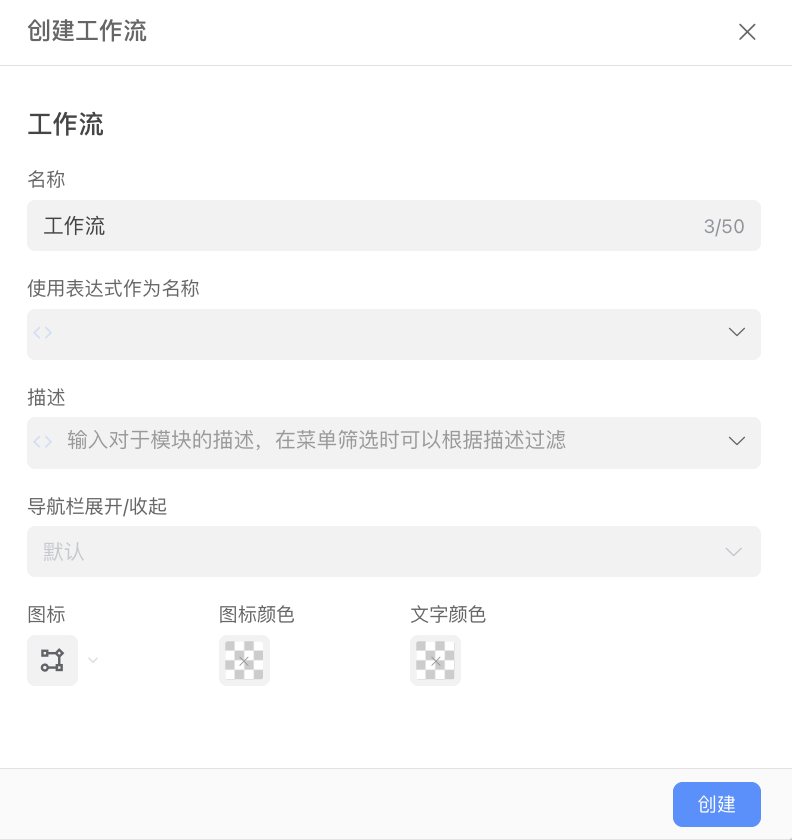Open the 文字颜色 color picker
The width and height of the screenshot is (792, 840).
coord(435,660)
